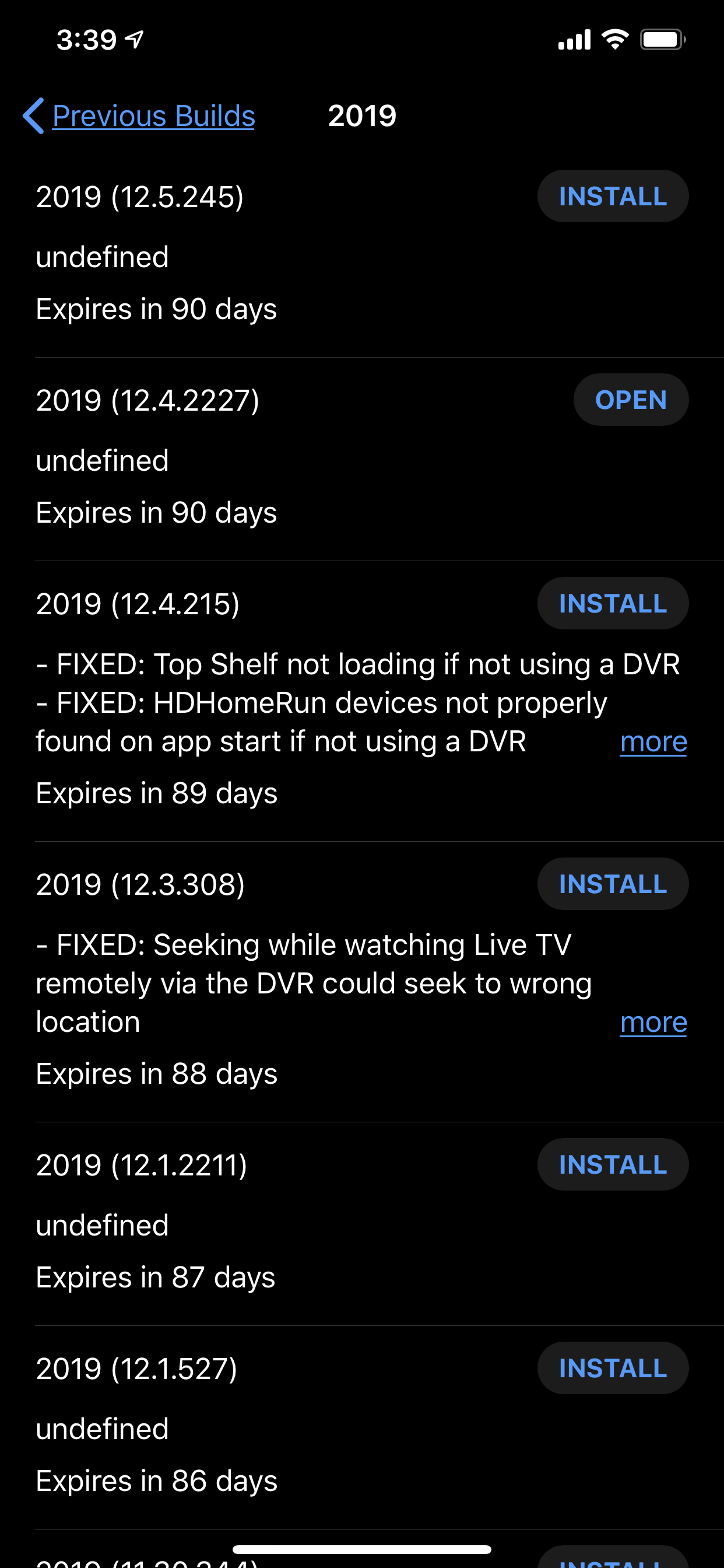The height and width of the screenshot is (1568, 724).
Task: Open build 2019 (12.4.2227)
Action: point(630,400)
